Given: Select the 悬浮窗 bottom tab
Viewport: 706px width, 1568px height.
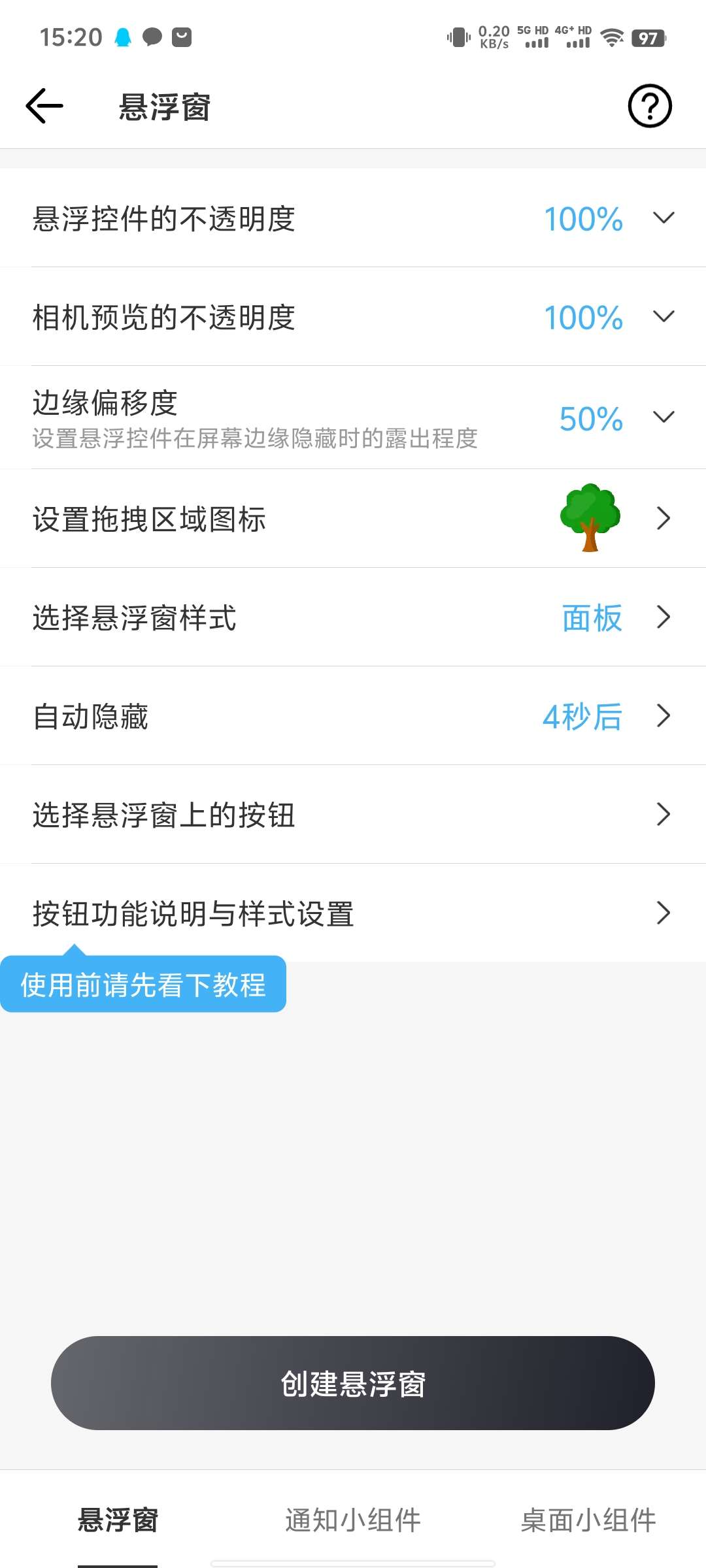Looking at the screenshot, I should (118, 1520).
